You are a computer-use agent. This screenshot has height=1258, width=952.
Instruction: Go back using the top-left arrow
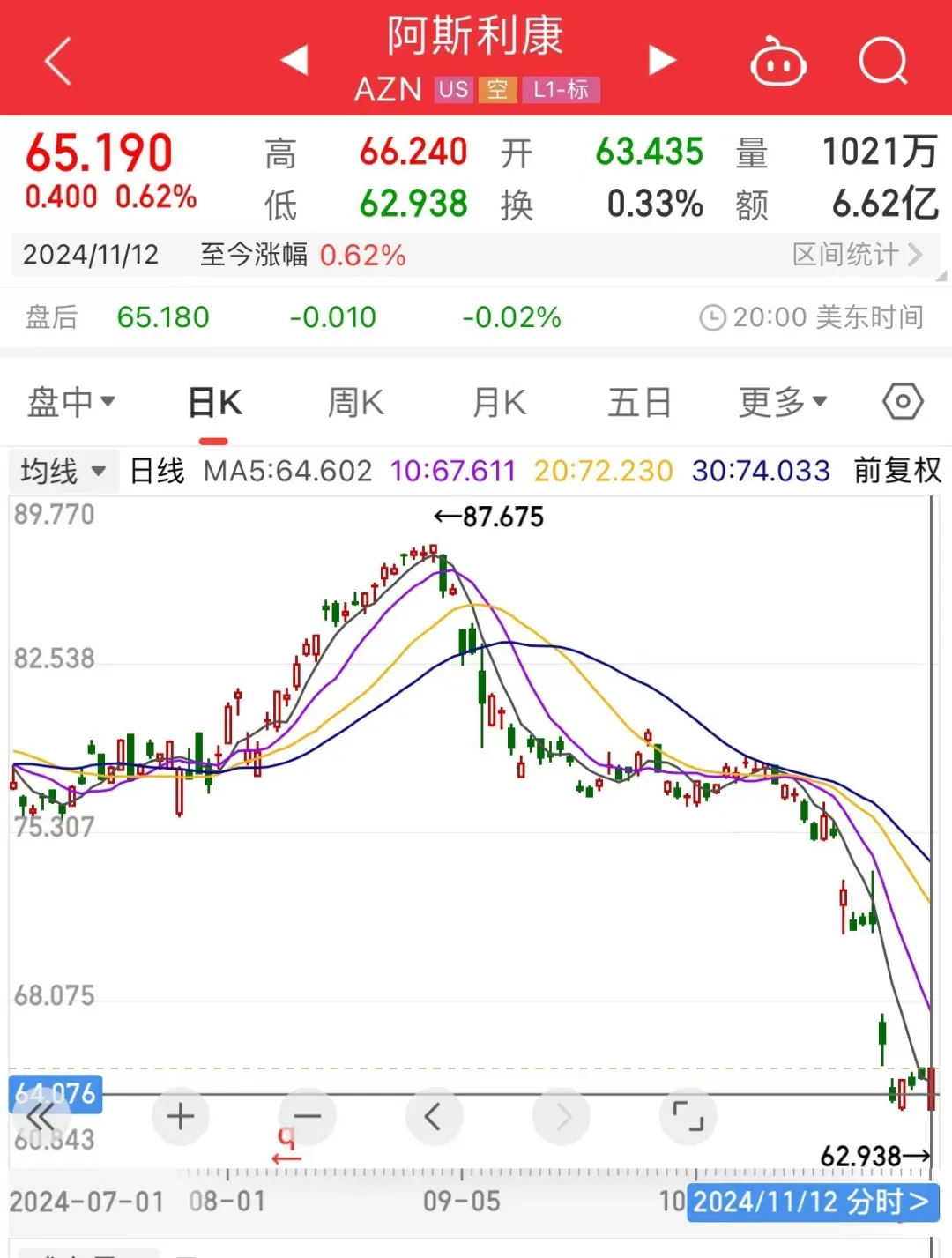58,62
